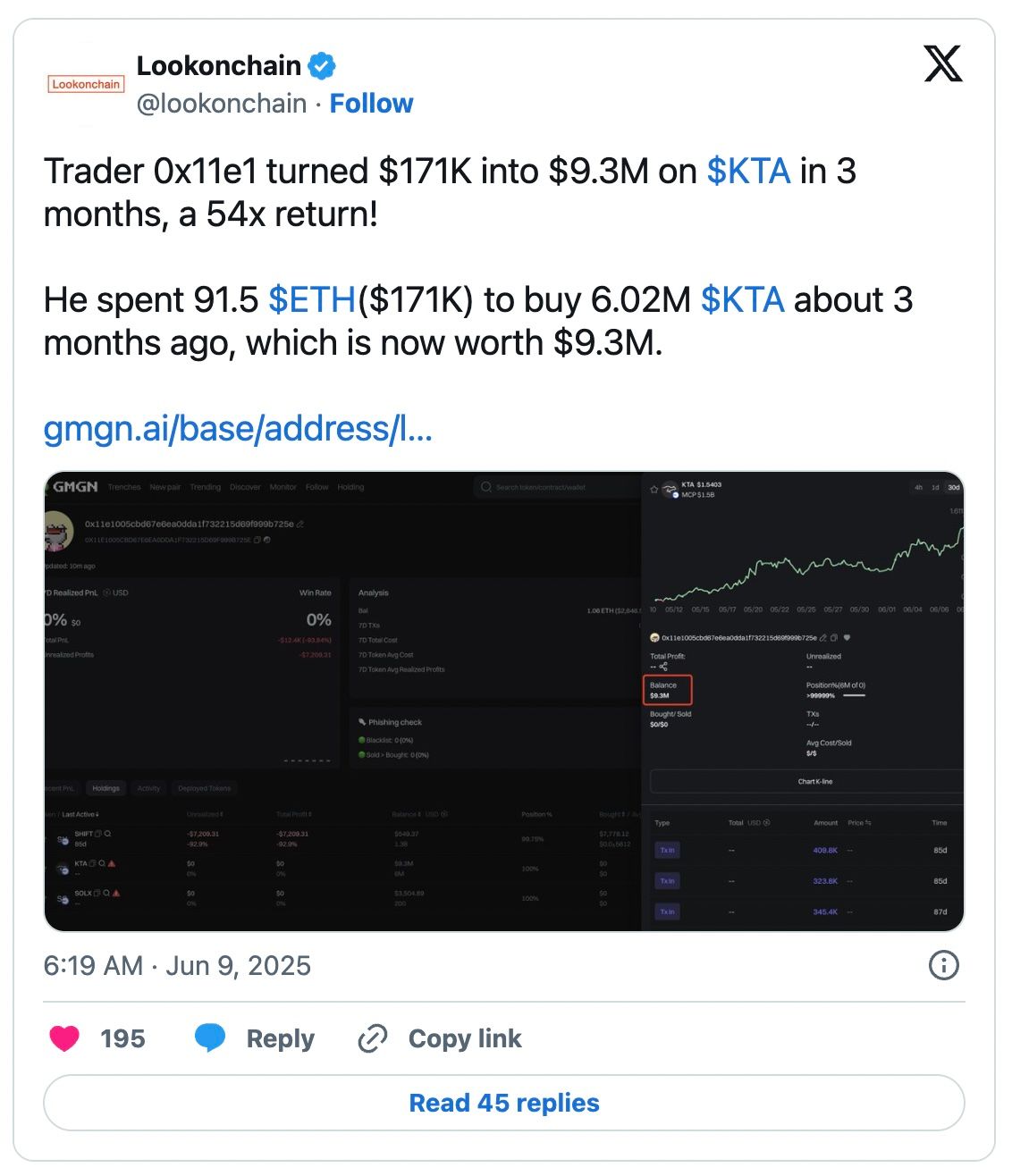
Task: Open the Lookonchain profile avatar
Action: (86, 84)
